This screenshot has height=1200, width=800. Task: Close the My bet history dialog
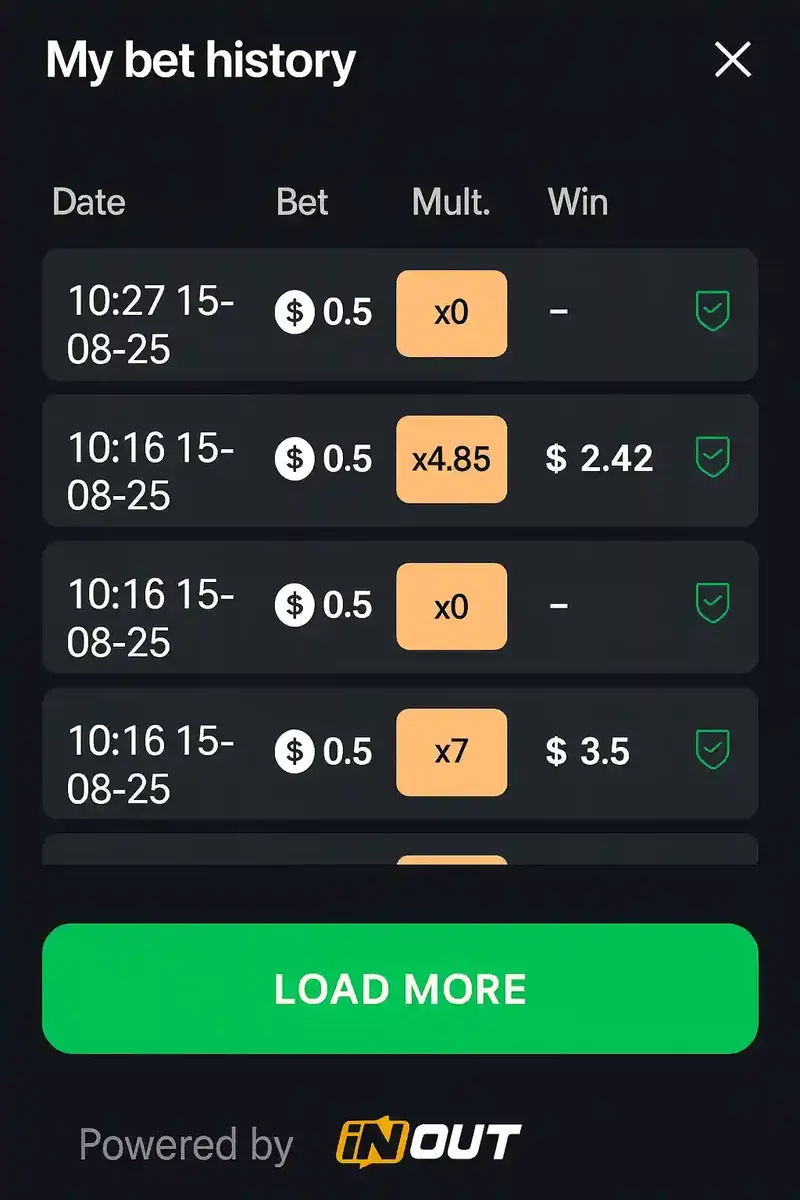coord(733,60)
